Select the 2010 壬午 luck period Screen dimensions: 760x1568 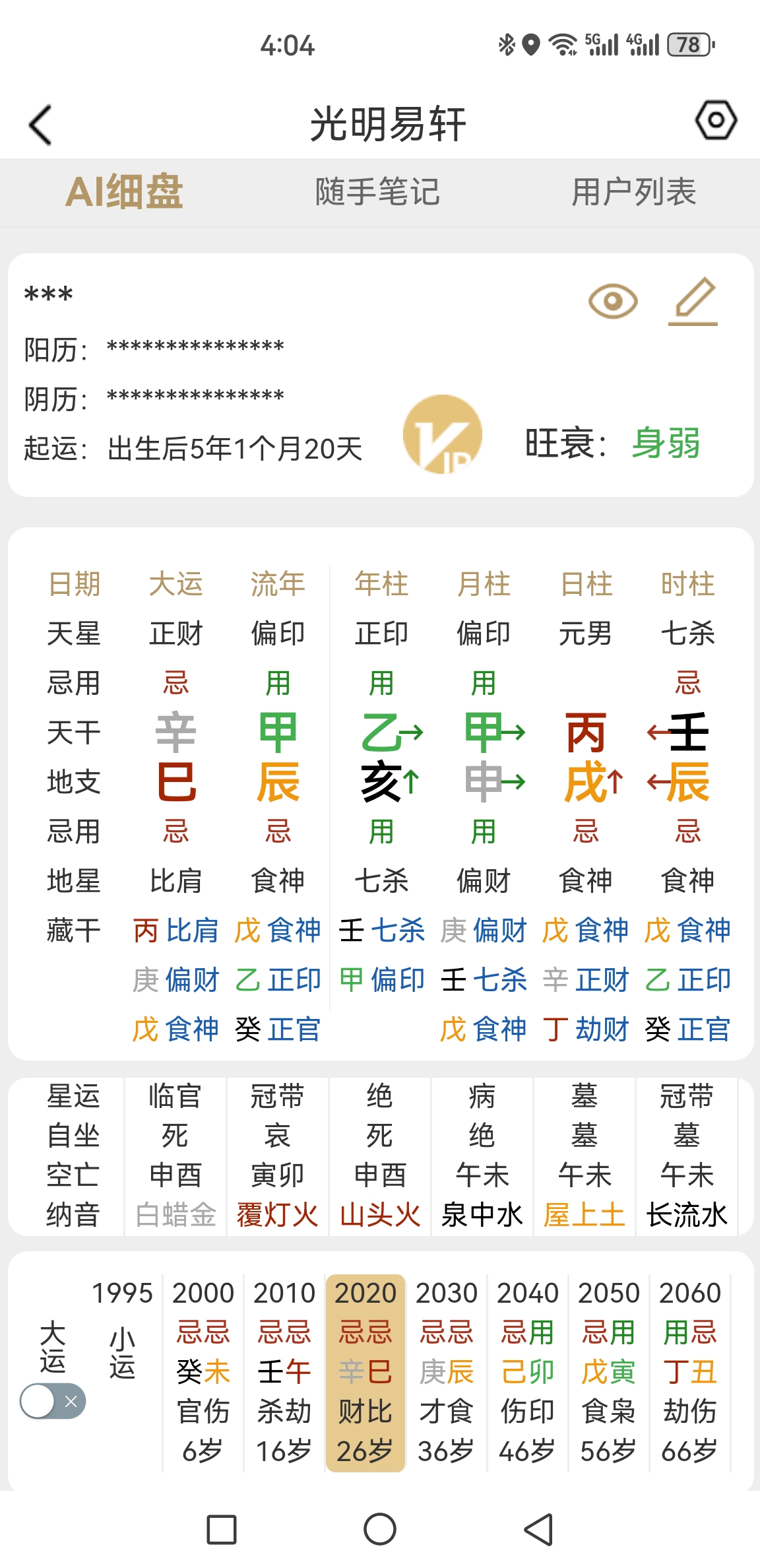(284, 1373)
